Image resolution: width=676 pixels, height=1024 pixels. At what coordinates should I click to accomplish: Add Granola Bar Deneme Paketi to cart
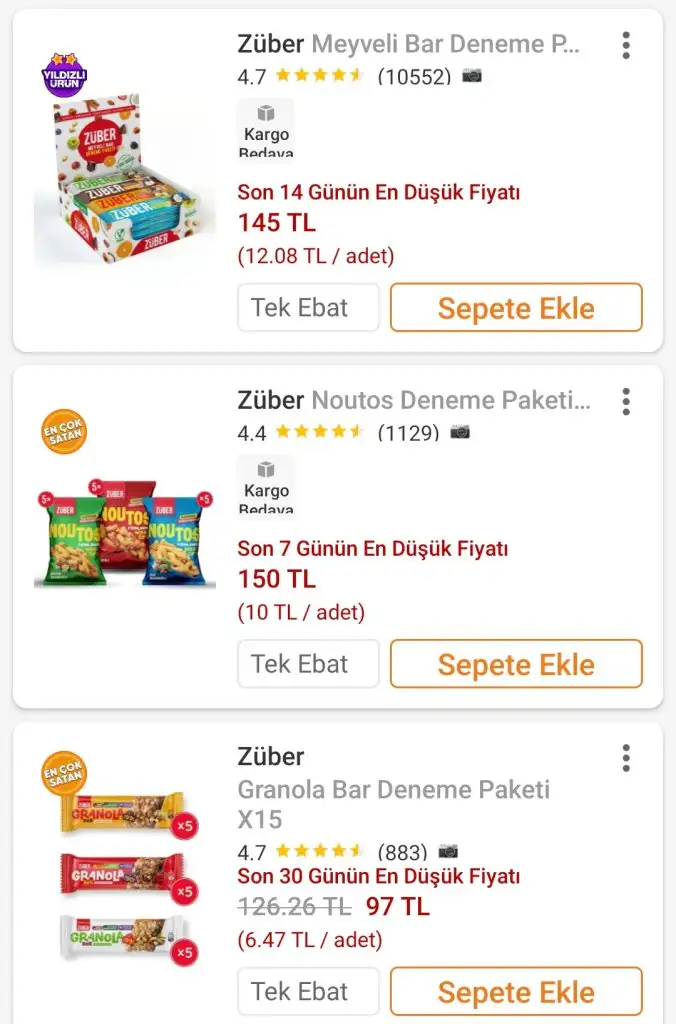point(516,992)
